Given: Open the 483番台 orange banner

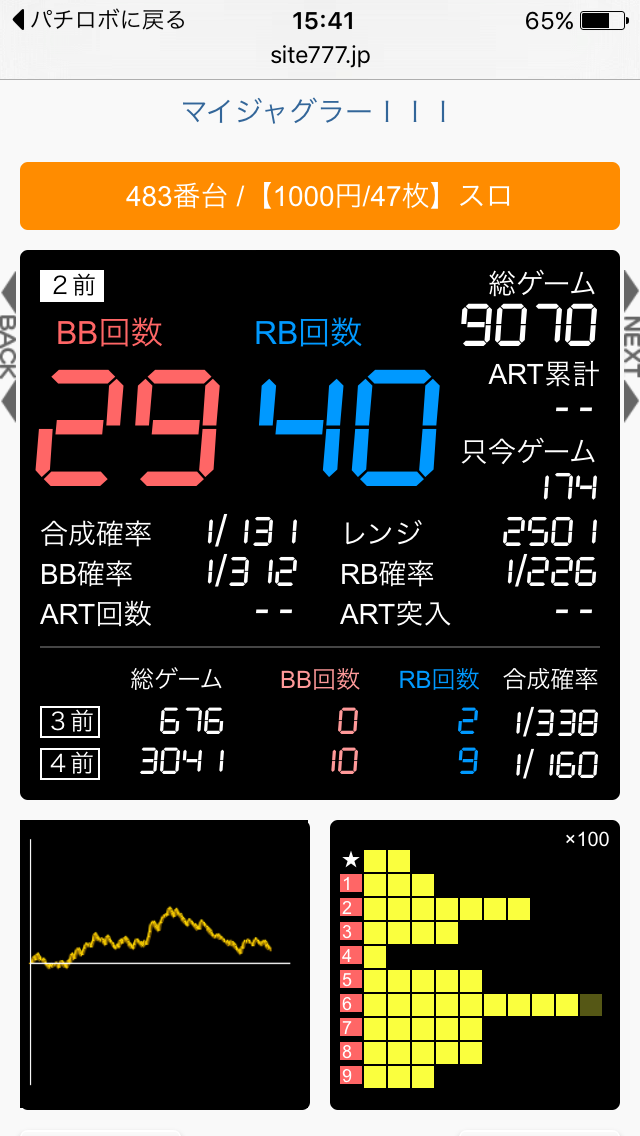Looking at the screenshot, I should coord(320,196).
